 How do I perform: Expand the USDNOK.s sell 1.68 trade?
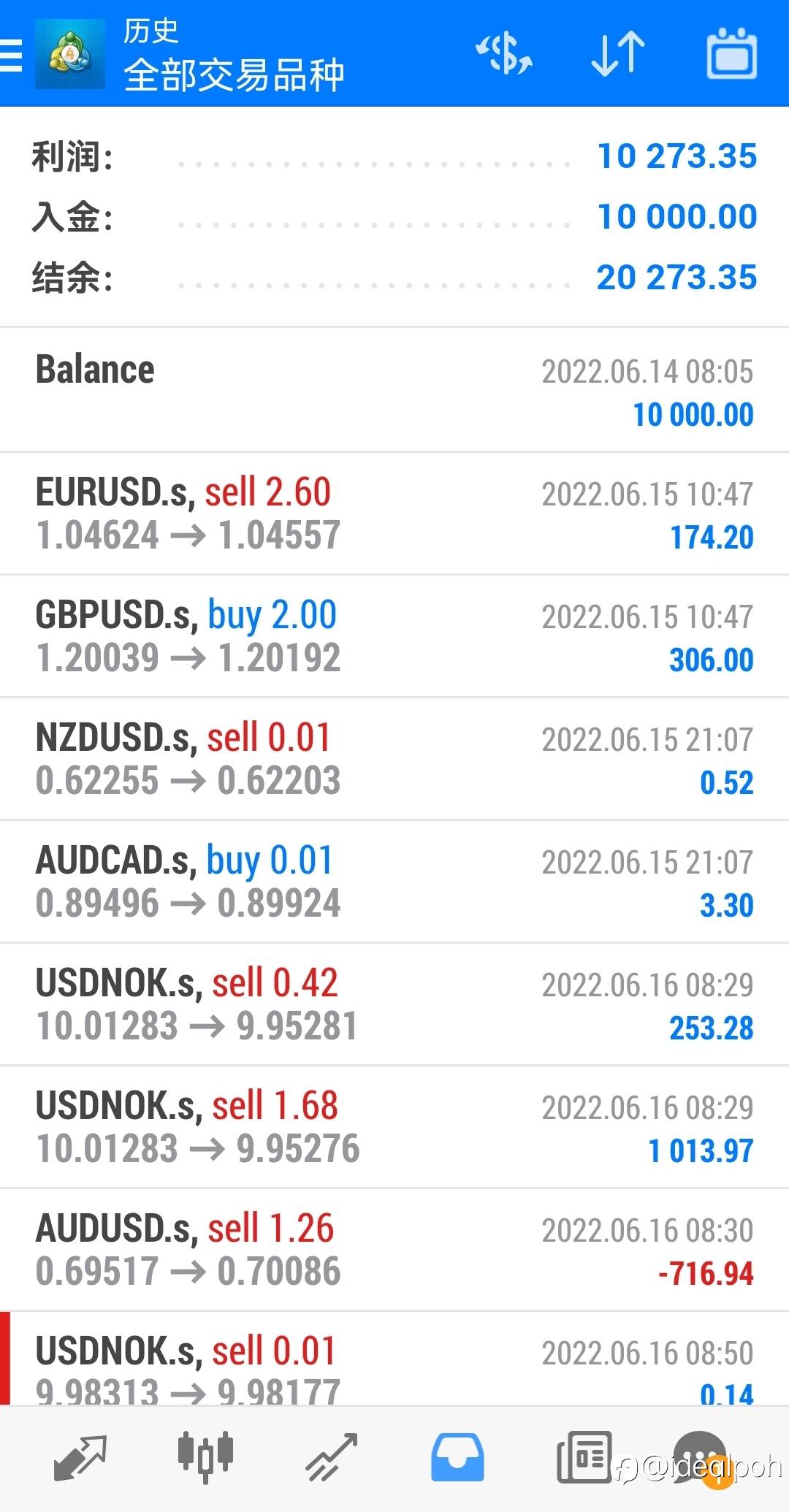(394, 1127)
